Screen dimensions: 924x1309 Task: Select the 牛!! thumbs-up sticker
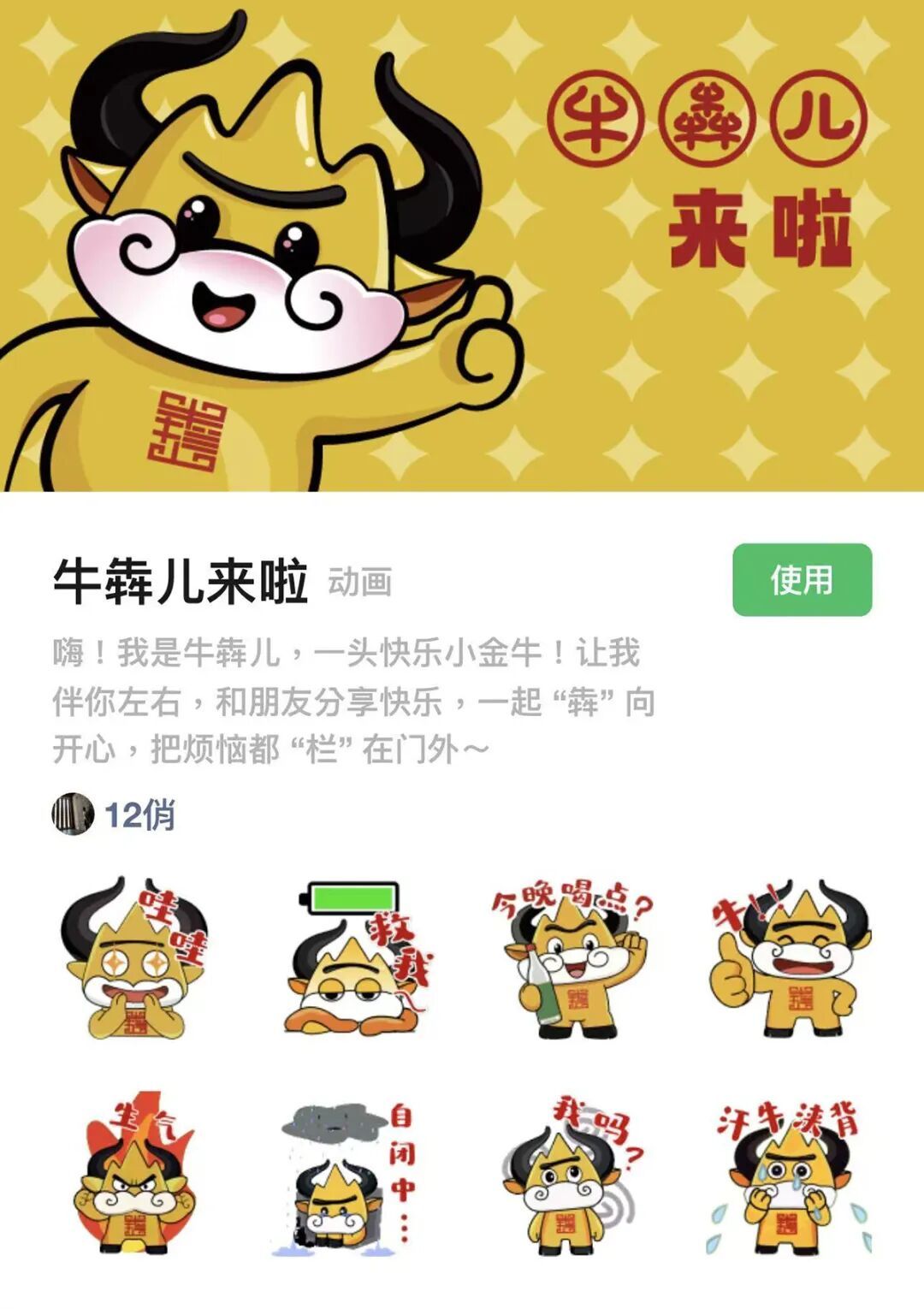coord(789,959)
